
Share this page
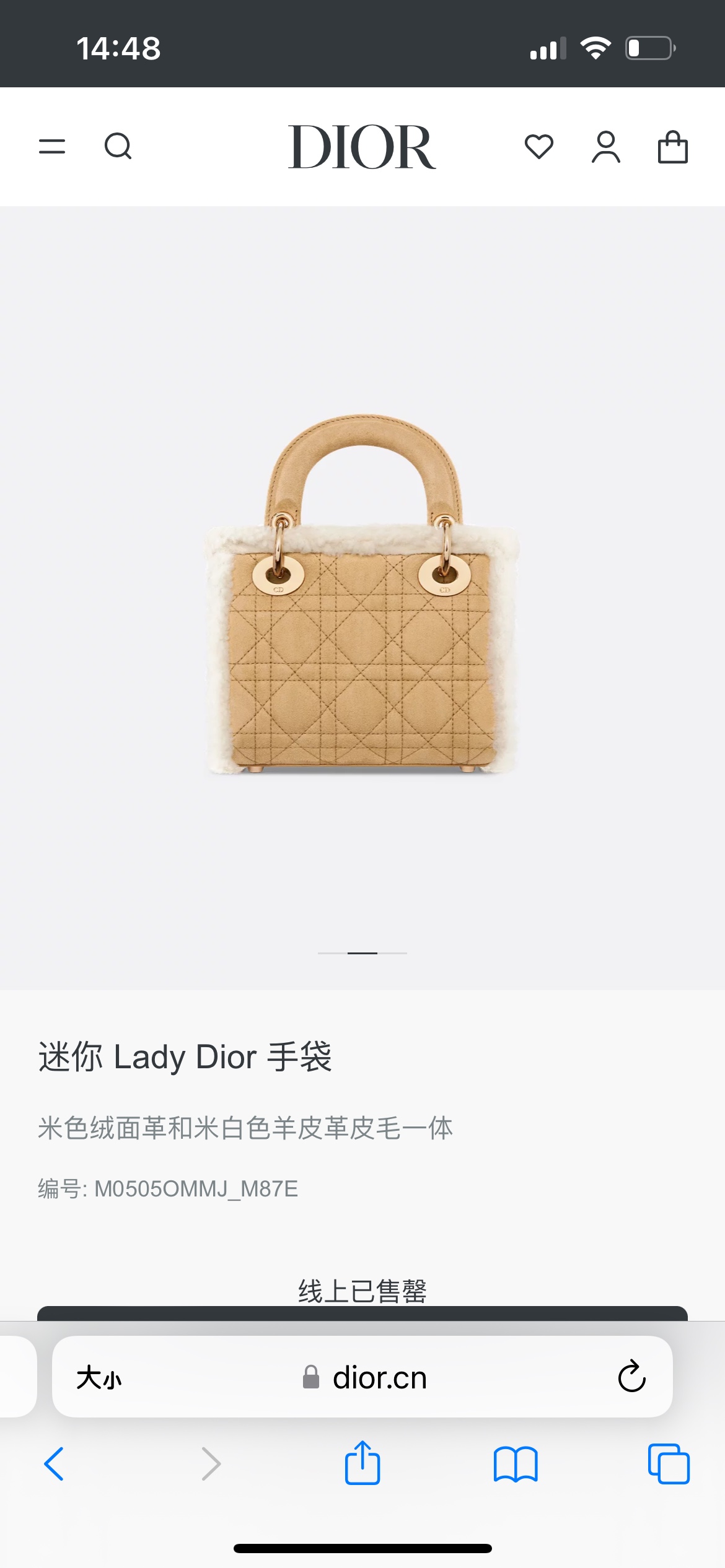tap(362, 1463)
